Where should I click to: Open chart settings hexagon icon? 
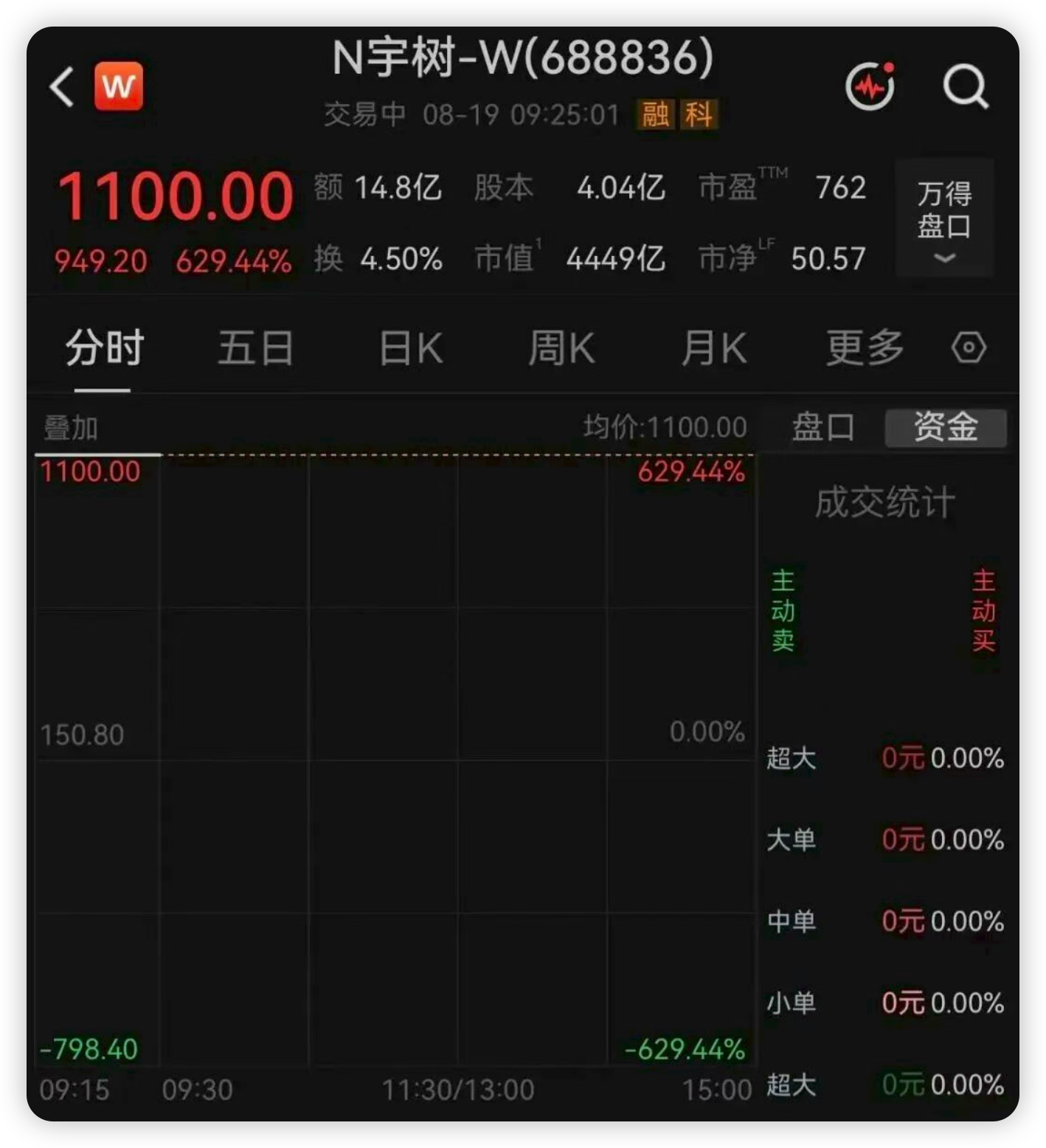(969, 347)
